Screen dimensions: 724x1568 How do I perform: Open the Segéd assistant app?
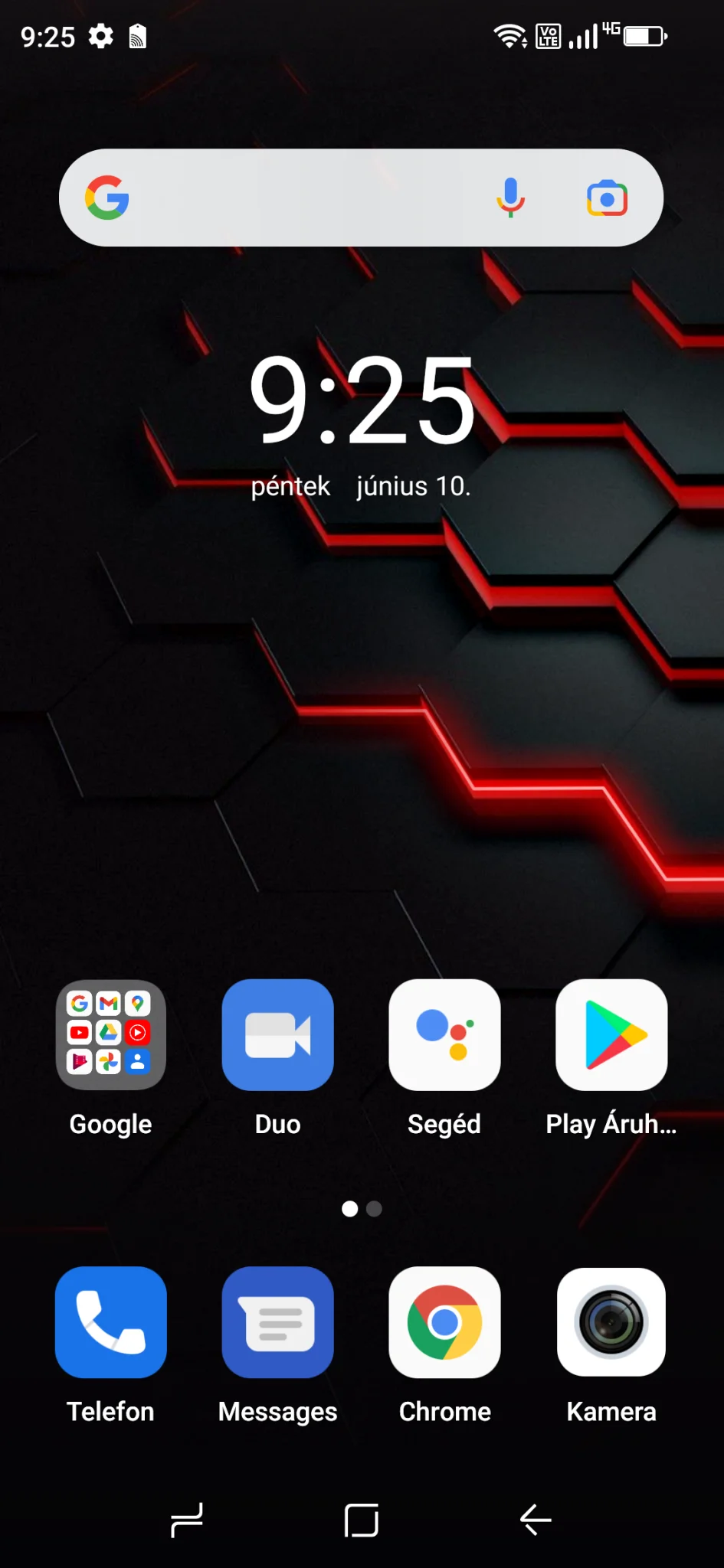coord(444,1034)
